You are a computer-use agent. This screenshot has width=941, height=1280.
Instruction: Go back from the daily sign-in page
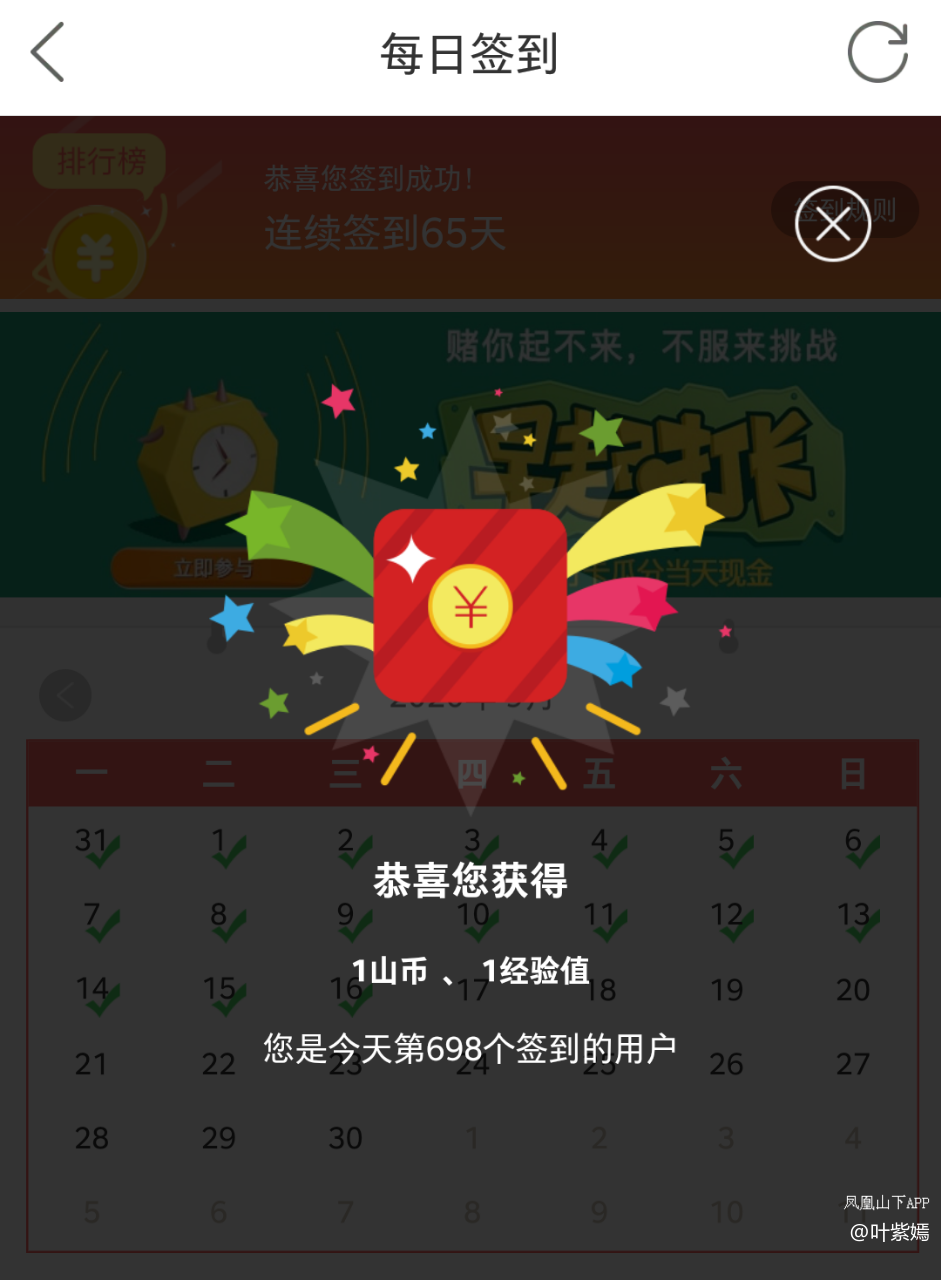[47, 53]
